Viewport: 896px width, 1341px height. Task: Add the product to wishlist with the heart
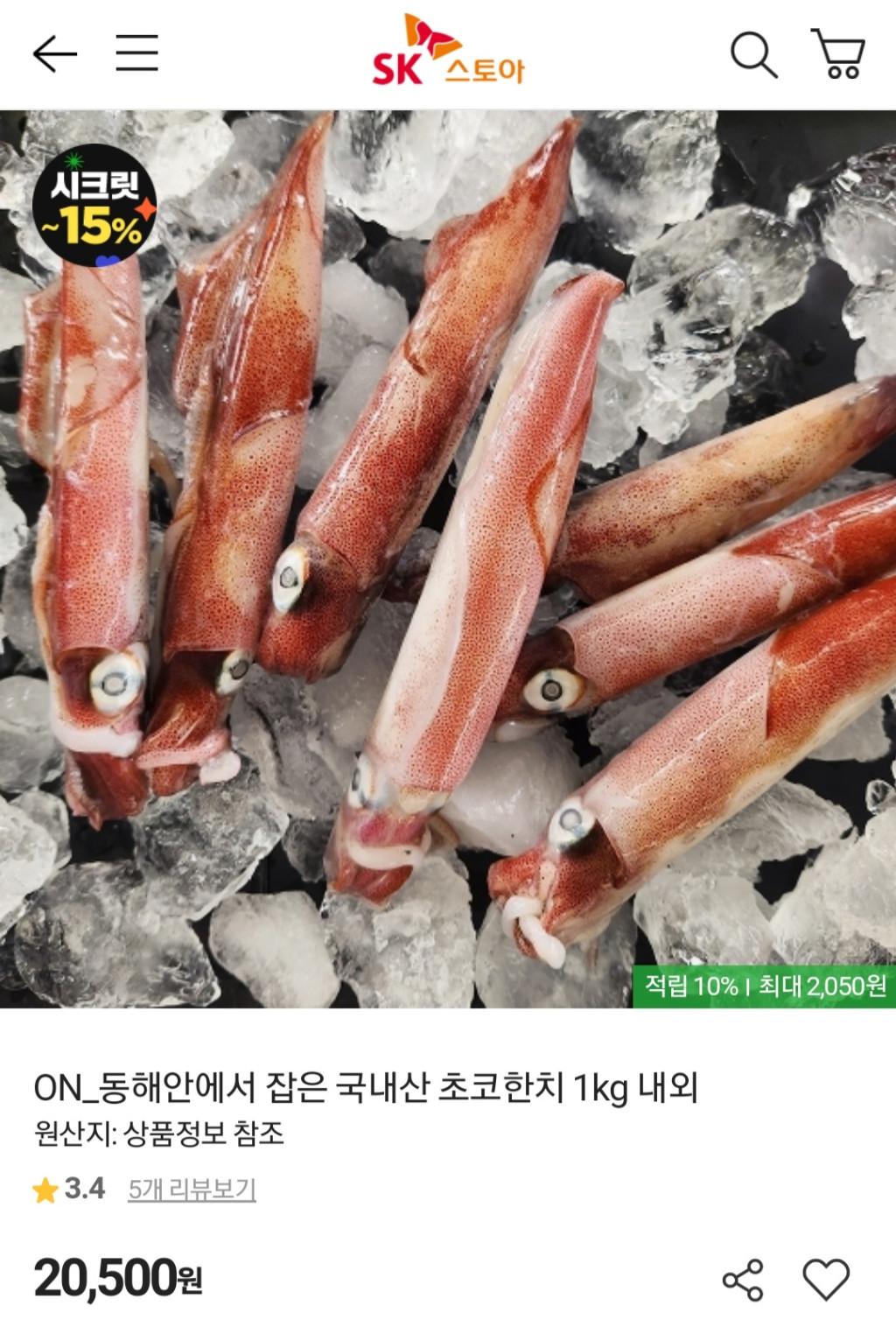826,1280
